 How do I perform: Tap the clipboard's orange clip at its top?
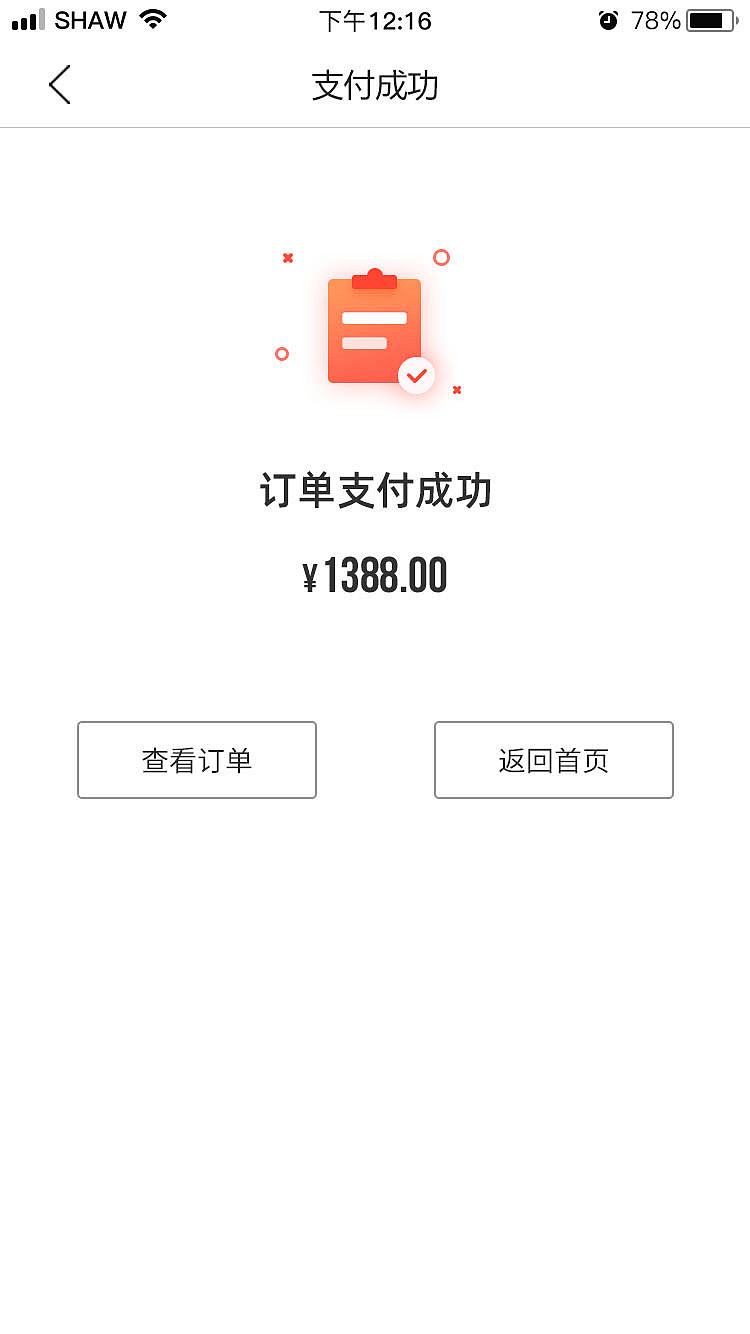374,277
